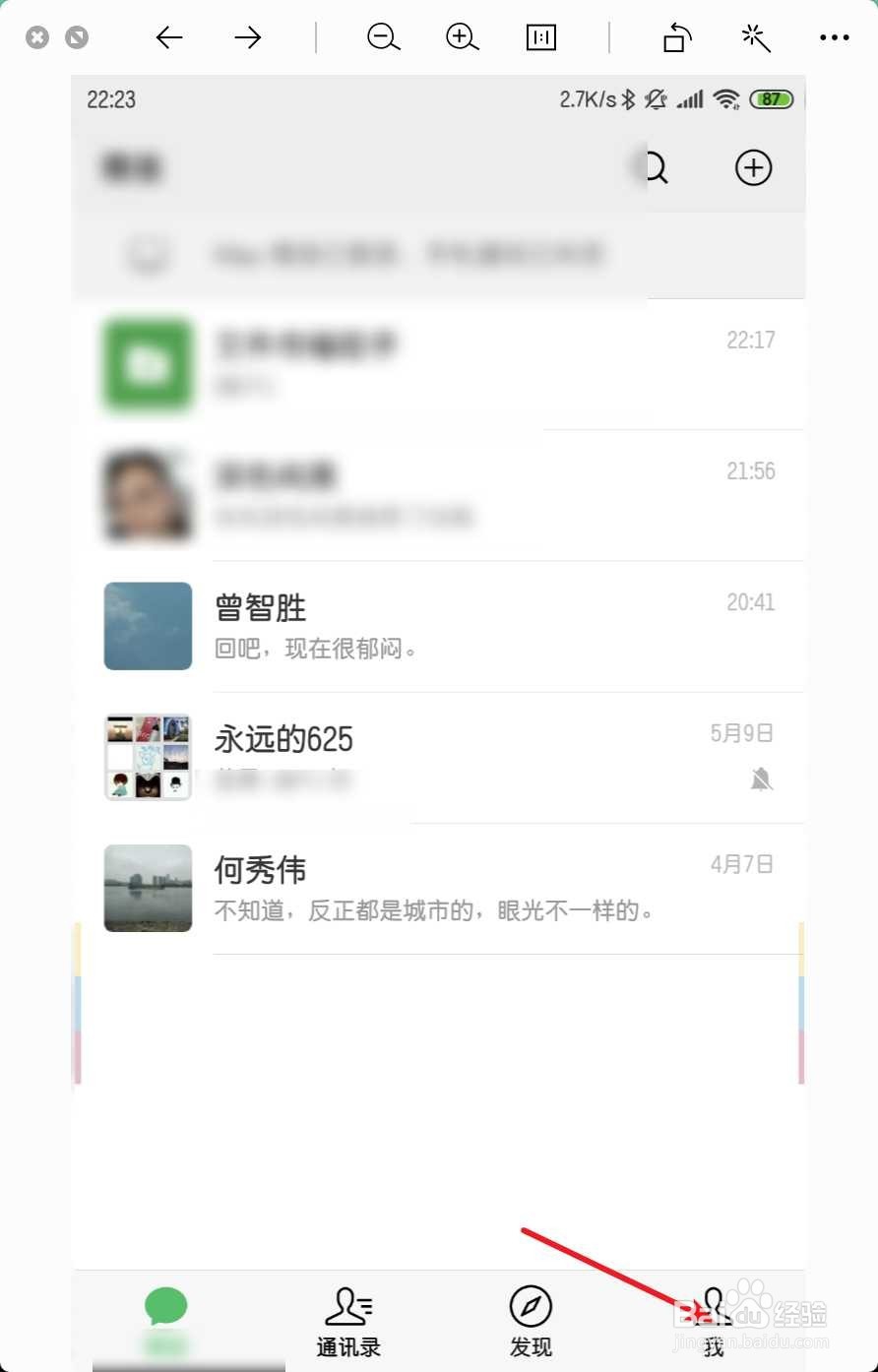This screenshot has width=878, height=1372.
Task: Select the zoom in magnifier in the toolbar
Action: point(462,37)
